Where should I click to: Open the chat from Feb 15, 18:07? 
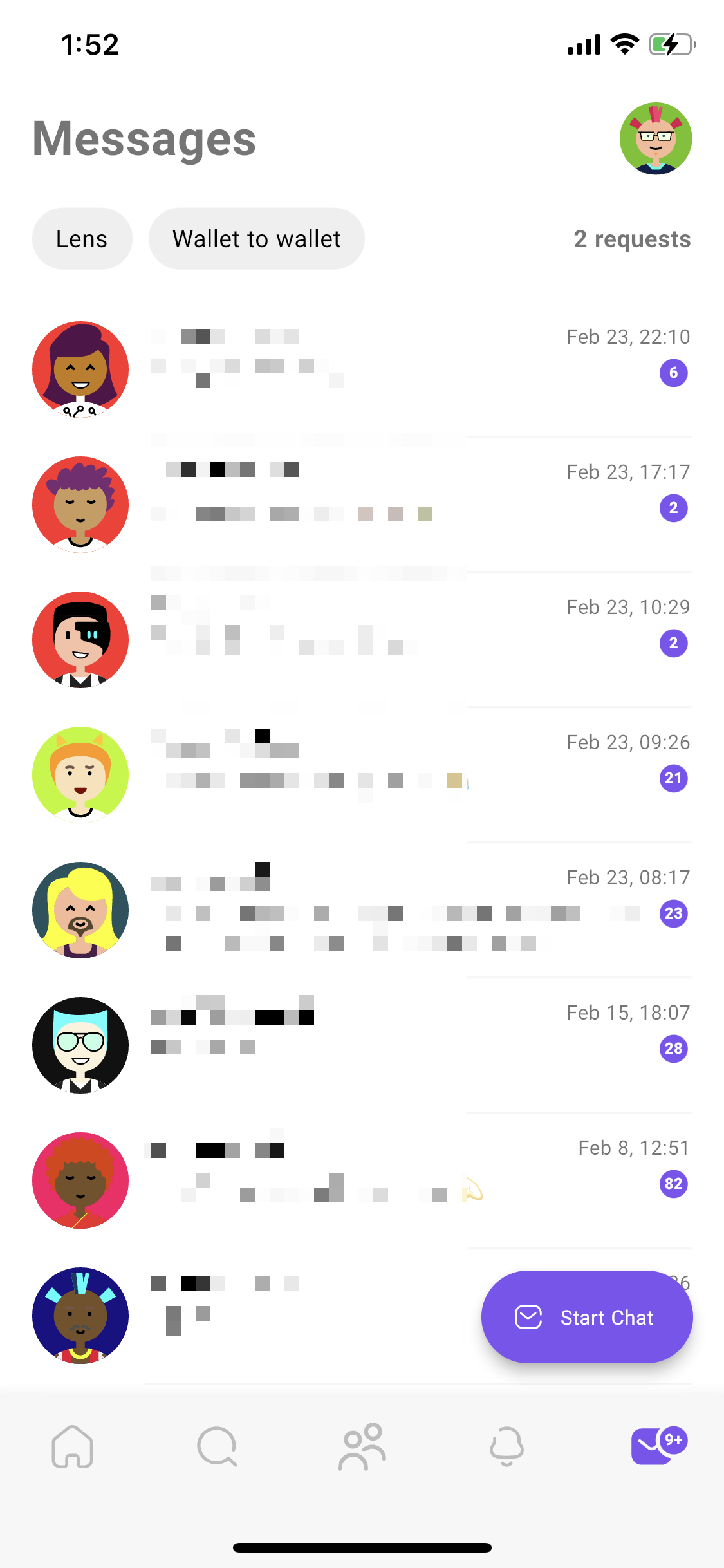(x=362, y=1046)
